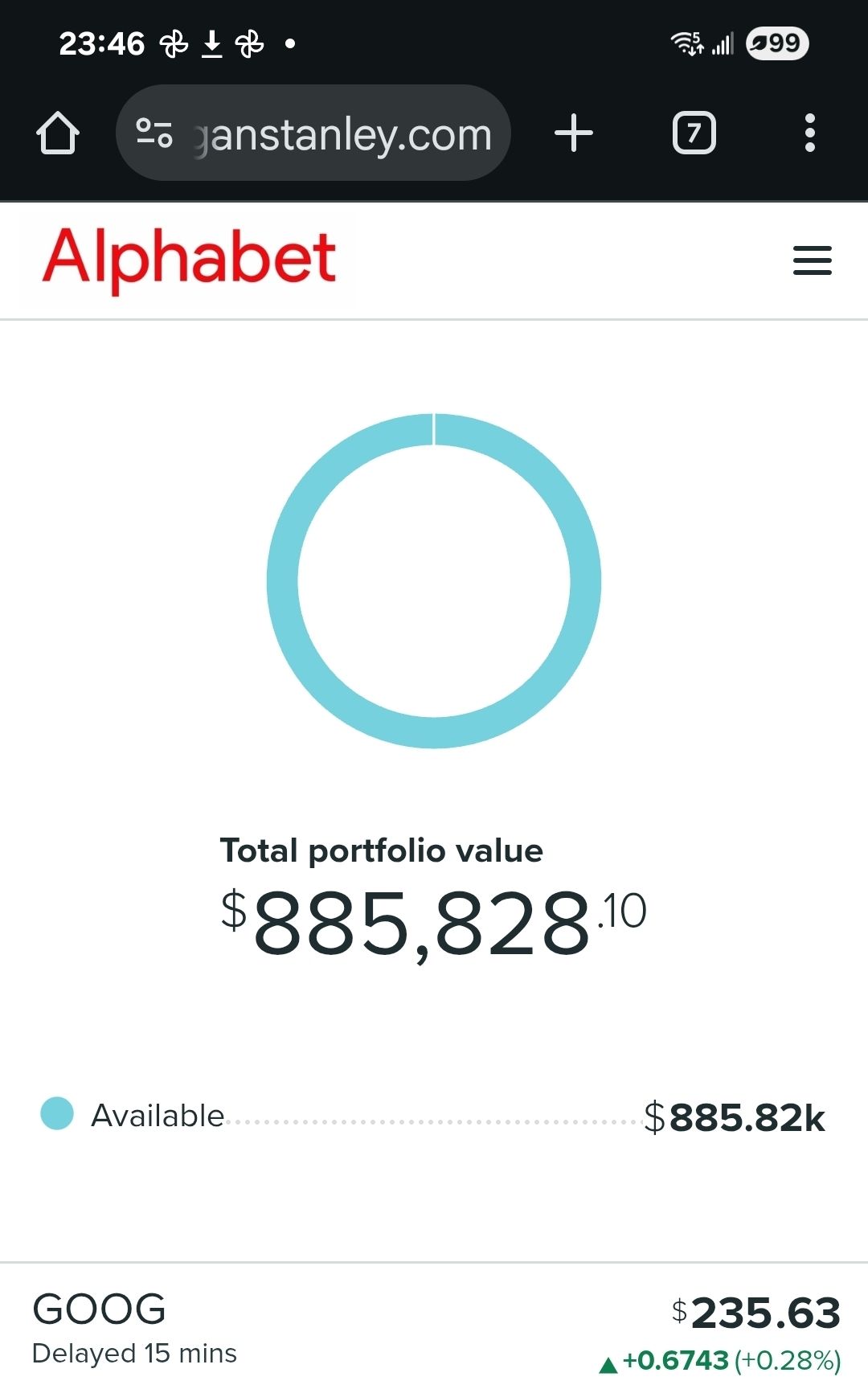Open a new browser tab
868x1385 pixels.
click(574, 133)
